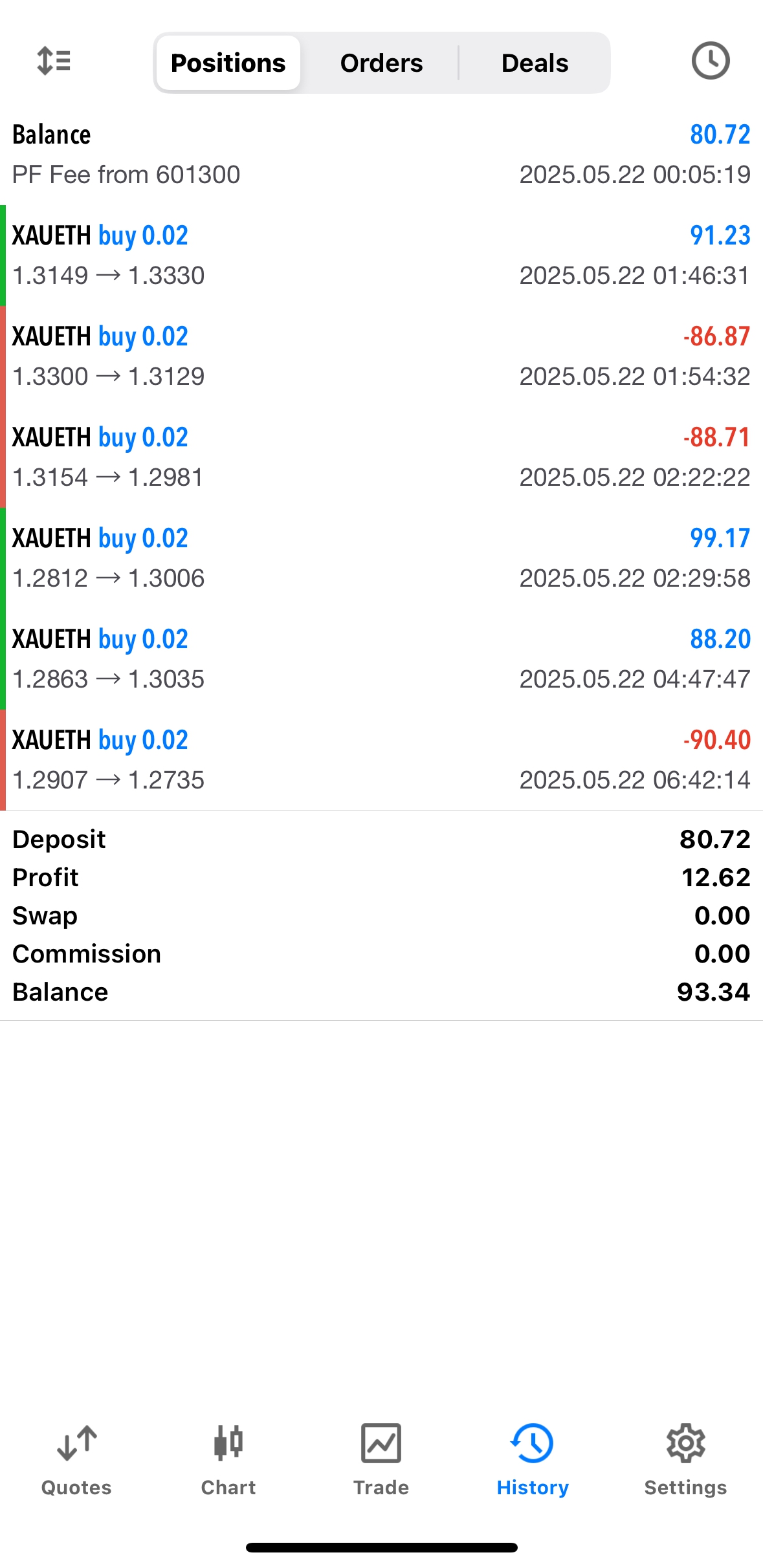Expand the XAUETH position with 99.17 profit

[x=381, y=558]
